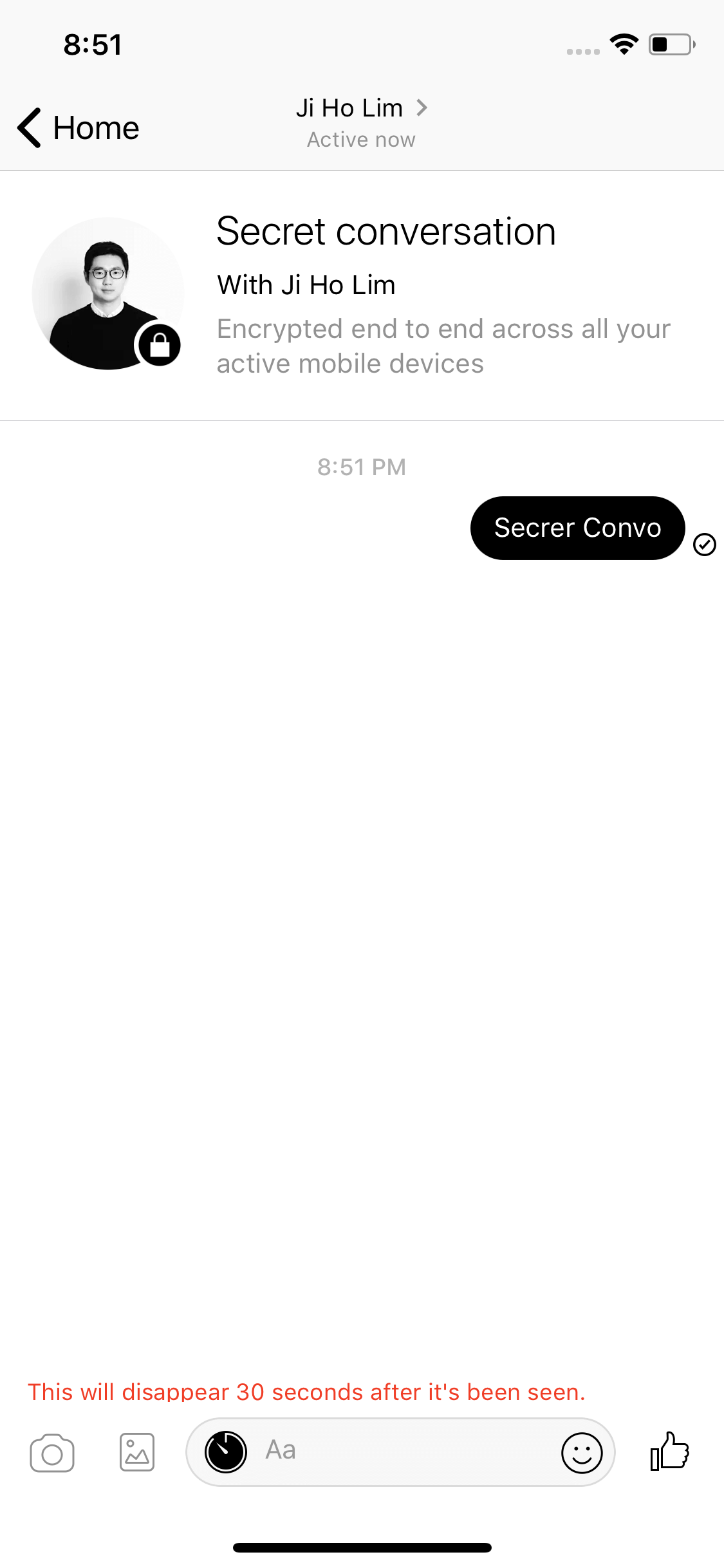The width and height of the screenshot is (724, 1568).
Task: Go back to Home
Action: [78, 127]
